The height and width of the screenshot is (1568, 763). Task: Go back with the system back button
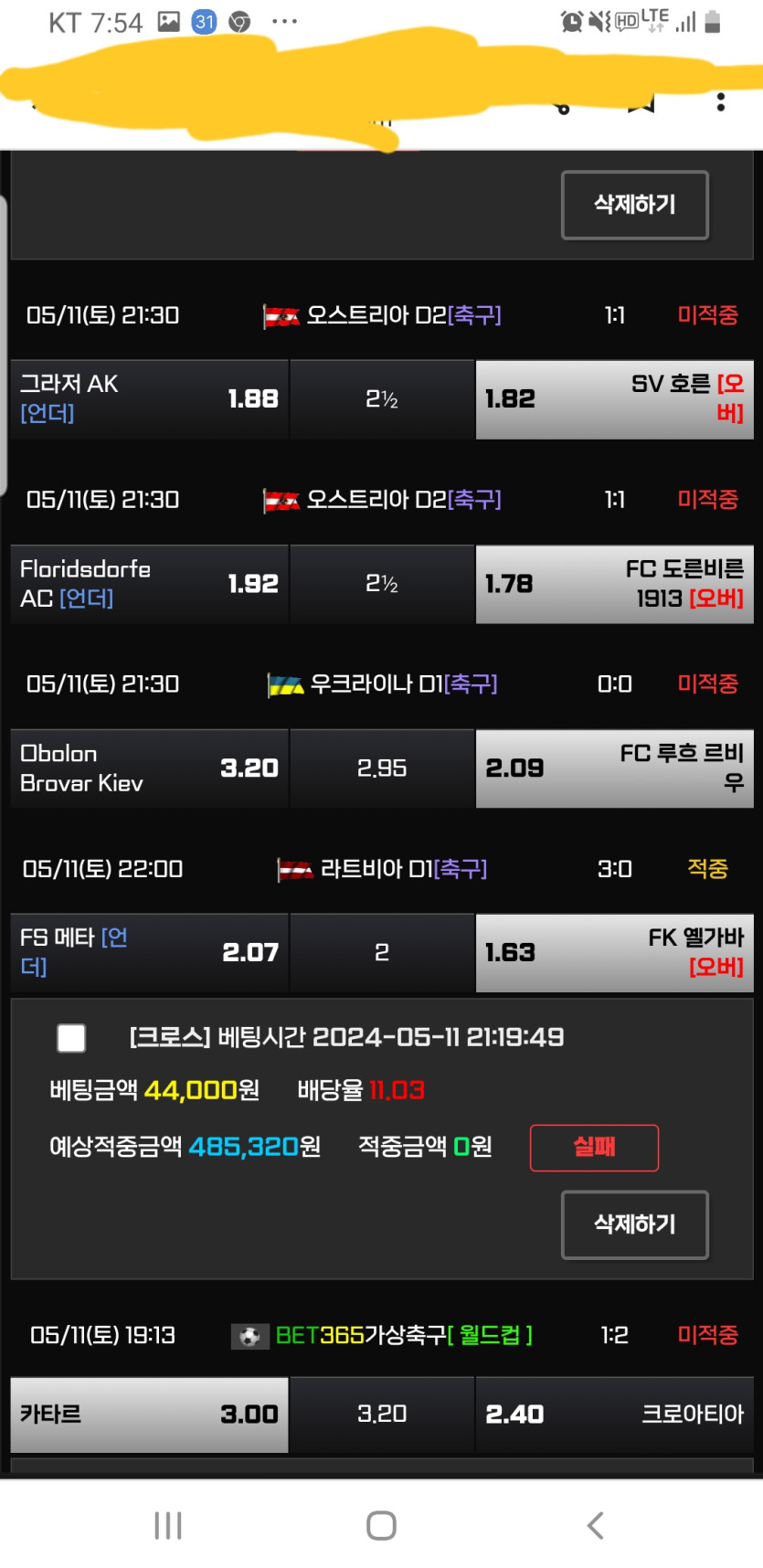click(595, 1525)
